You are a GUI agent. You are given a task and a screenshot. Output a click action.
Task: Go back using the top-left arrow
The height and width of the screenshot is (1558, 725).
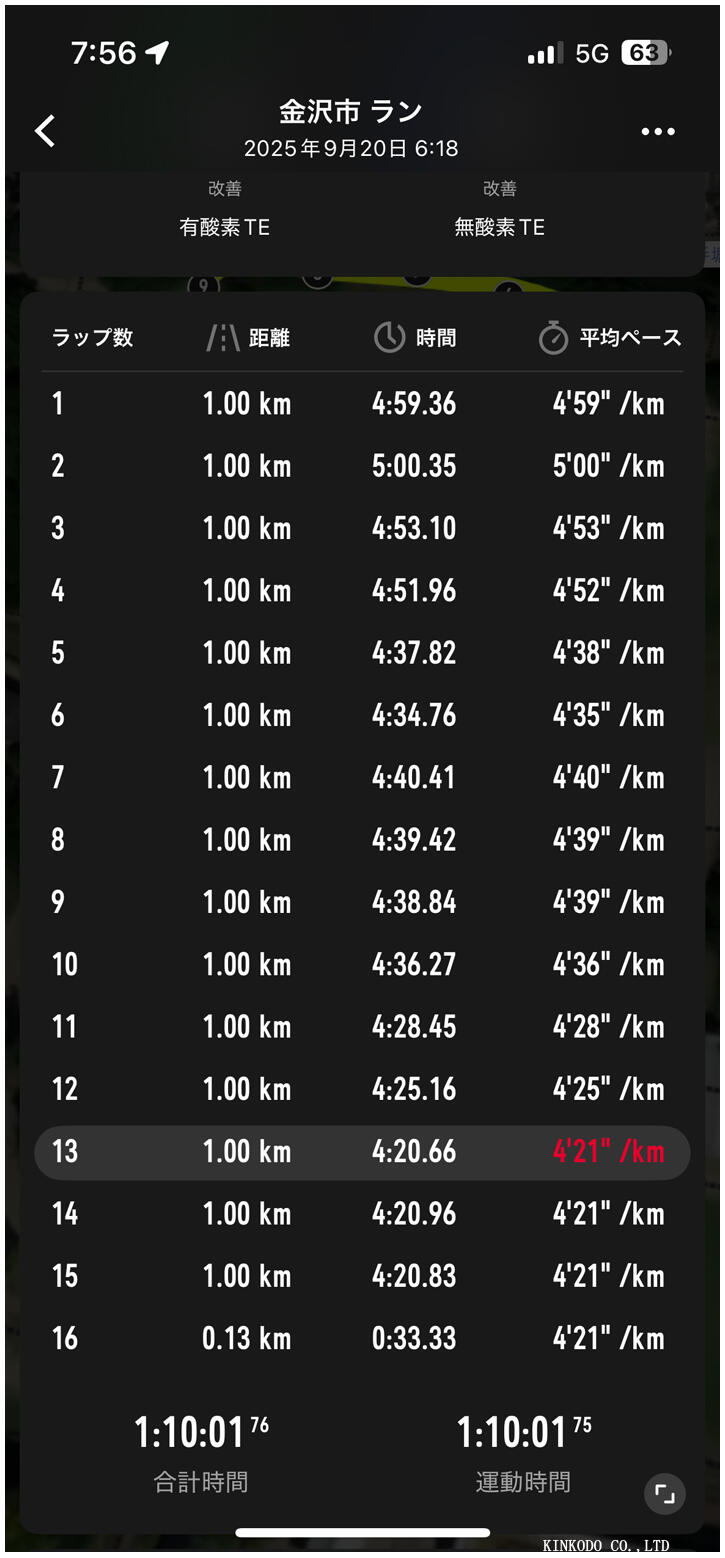pyautogui.click(x=45, y=131)
